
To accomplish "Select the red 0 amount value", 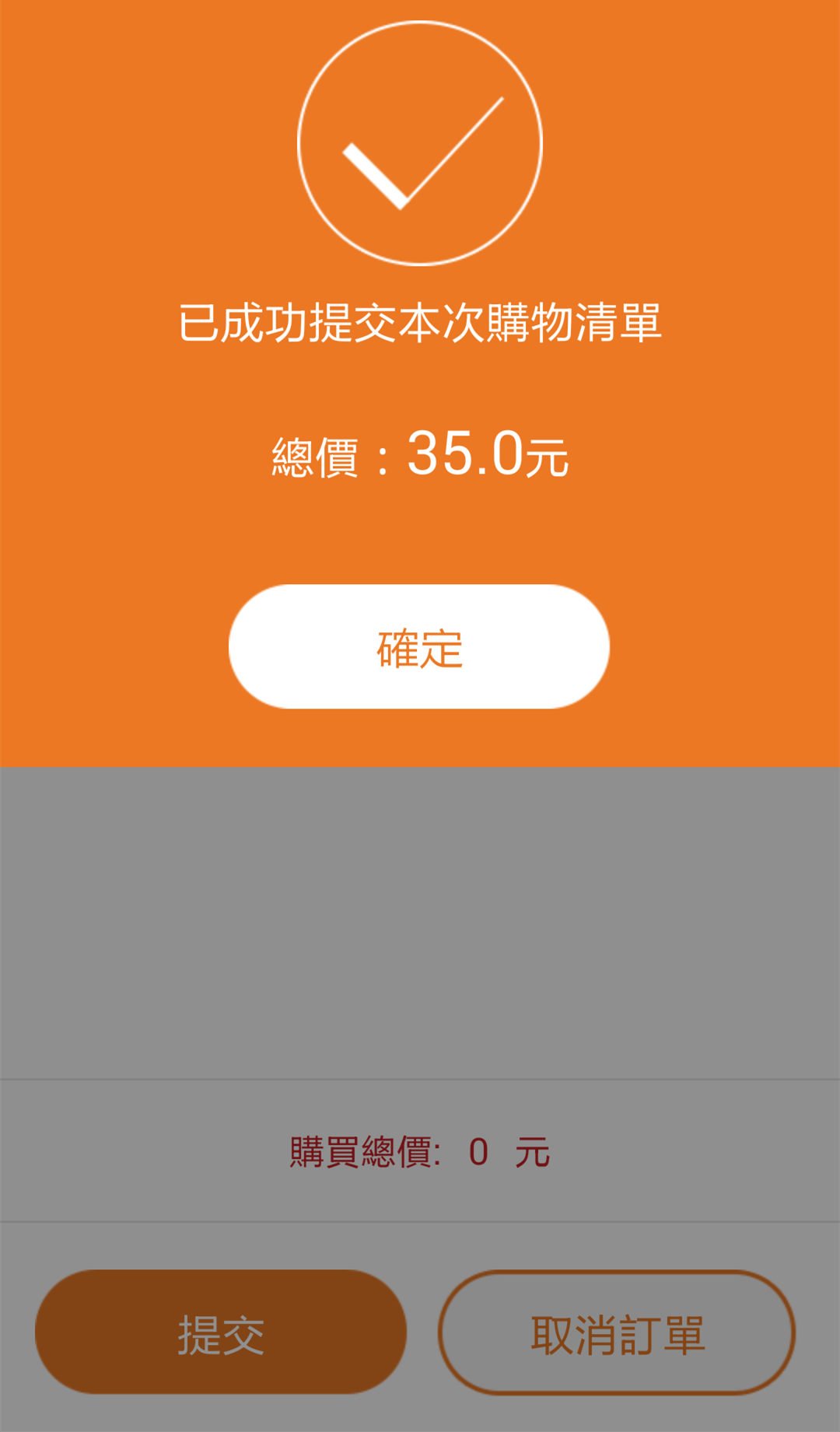I will pyautogui.click(x=480, y=1154).
